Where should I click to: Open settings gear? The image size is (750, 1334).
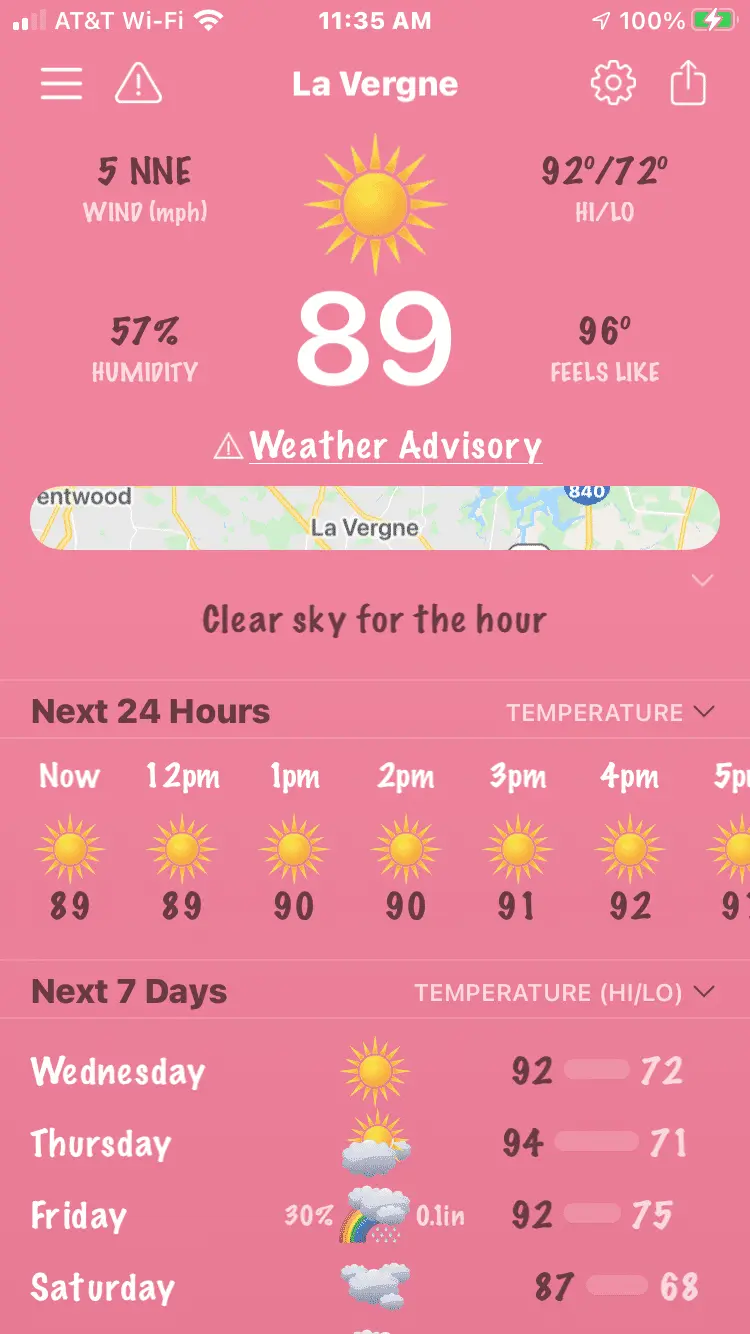point(613,84)
